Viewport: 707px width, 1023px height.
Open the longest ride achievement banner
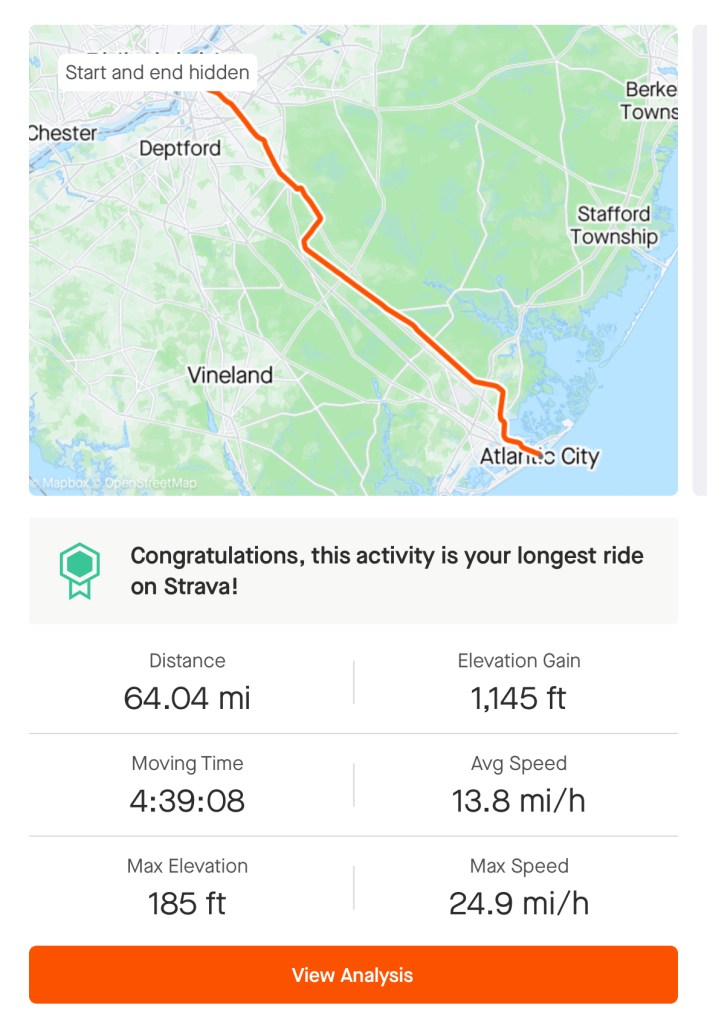point(352,571)
